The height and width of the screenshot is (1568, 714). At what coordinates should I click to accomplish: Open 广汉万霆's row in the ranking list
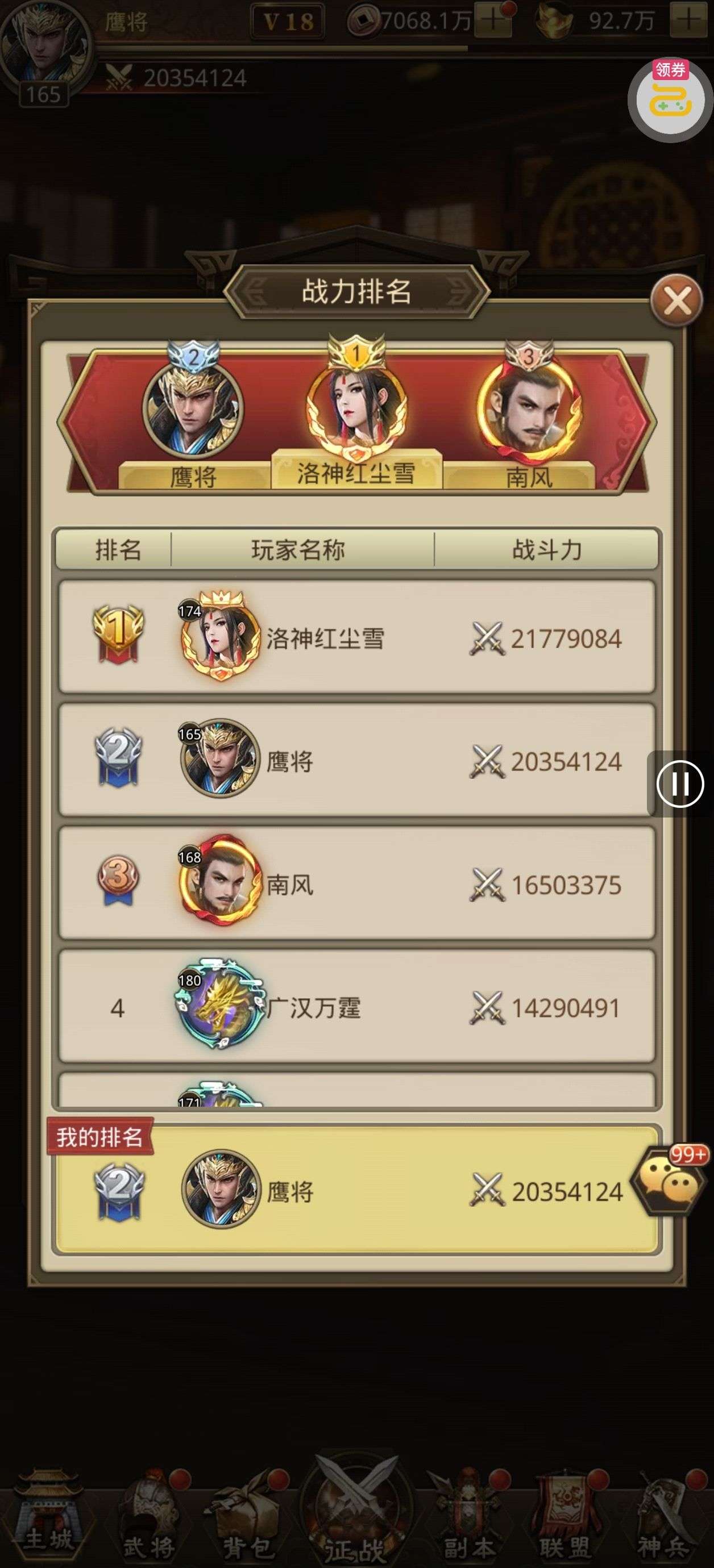[x=356, y=1007]
